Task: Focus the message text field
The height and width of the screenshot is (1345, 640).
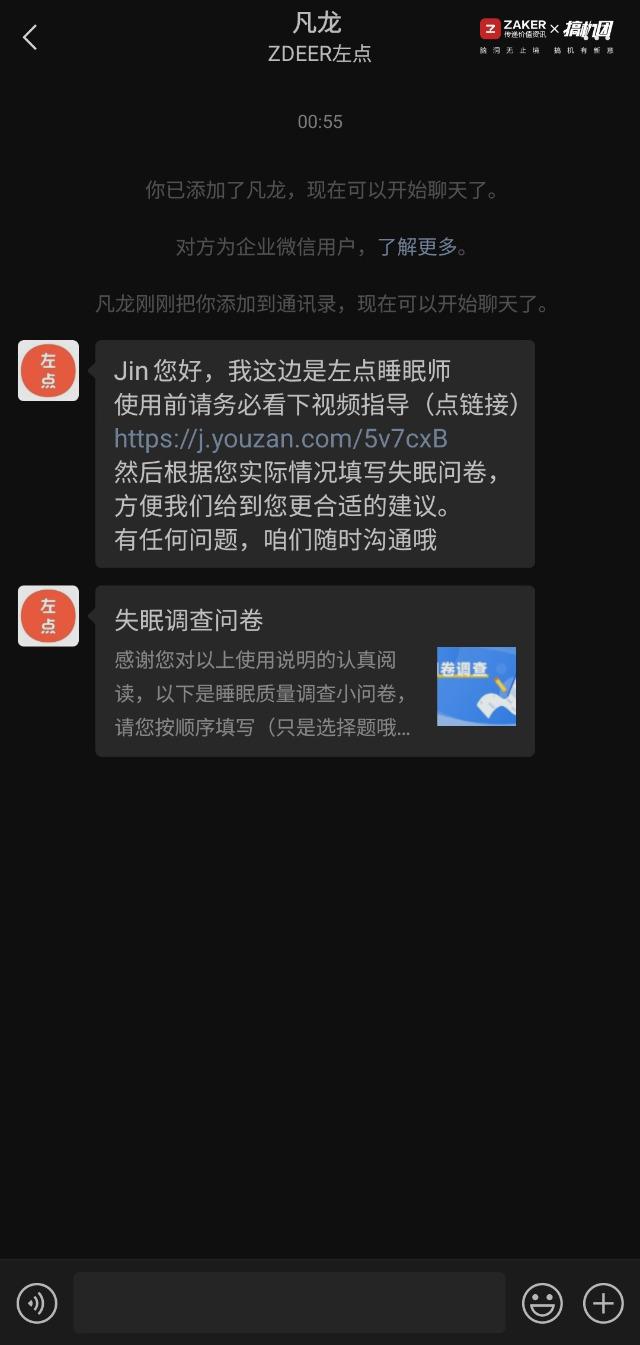Action: click(x=289, y=1303)
